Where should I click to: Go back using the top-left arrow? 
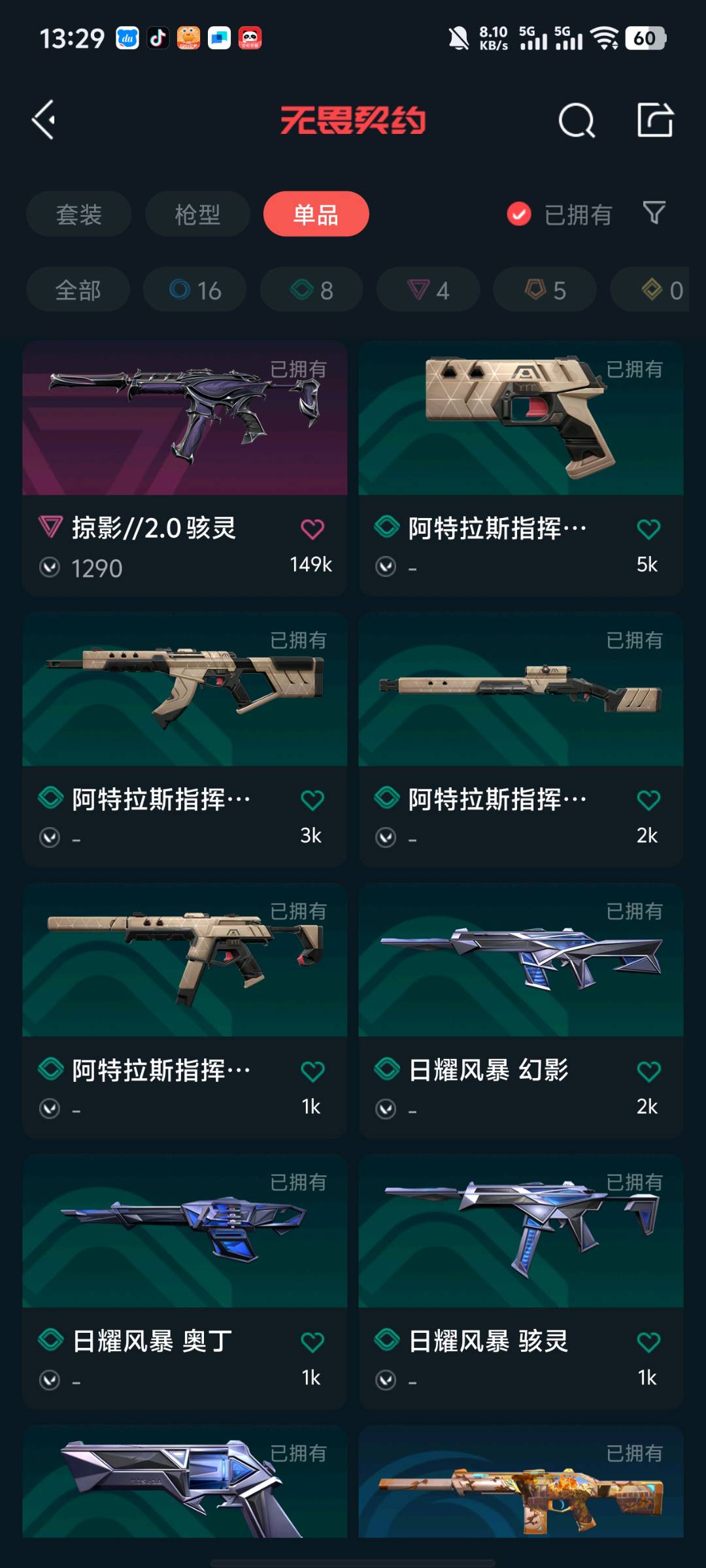pos(44,120)
